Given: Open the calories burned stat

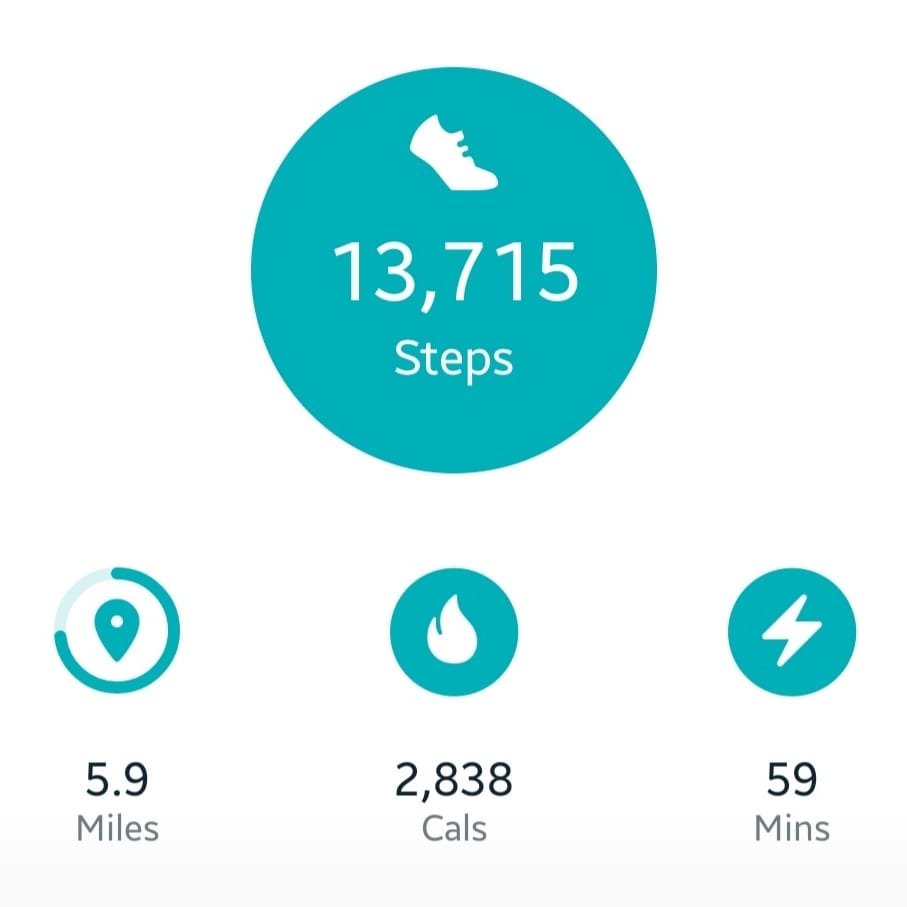Looking at the screenshot, I should pyautogui.click(x=453, y=632).
